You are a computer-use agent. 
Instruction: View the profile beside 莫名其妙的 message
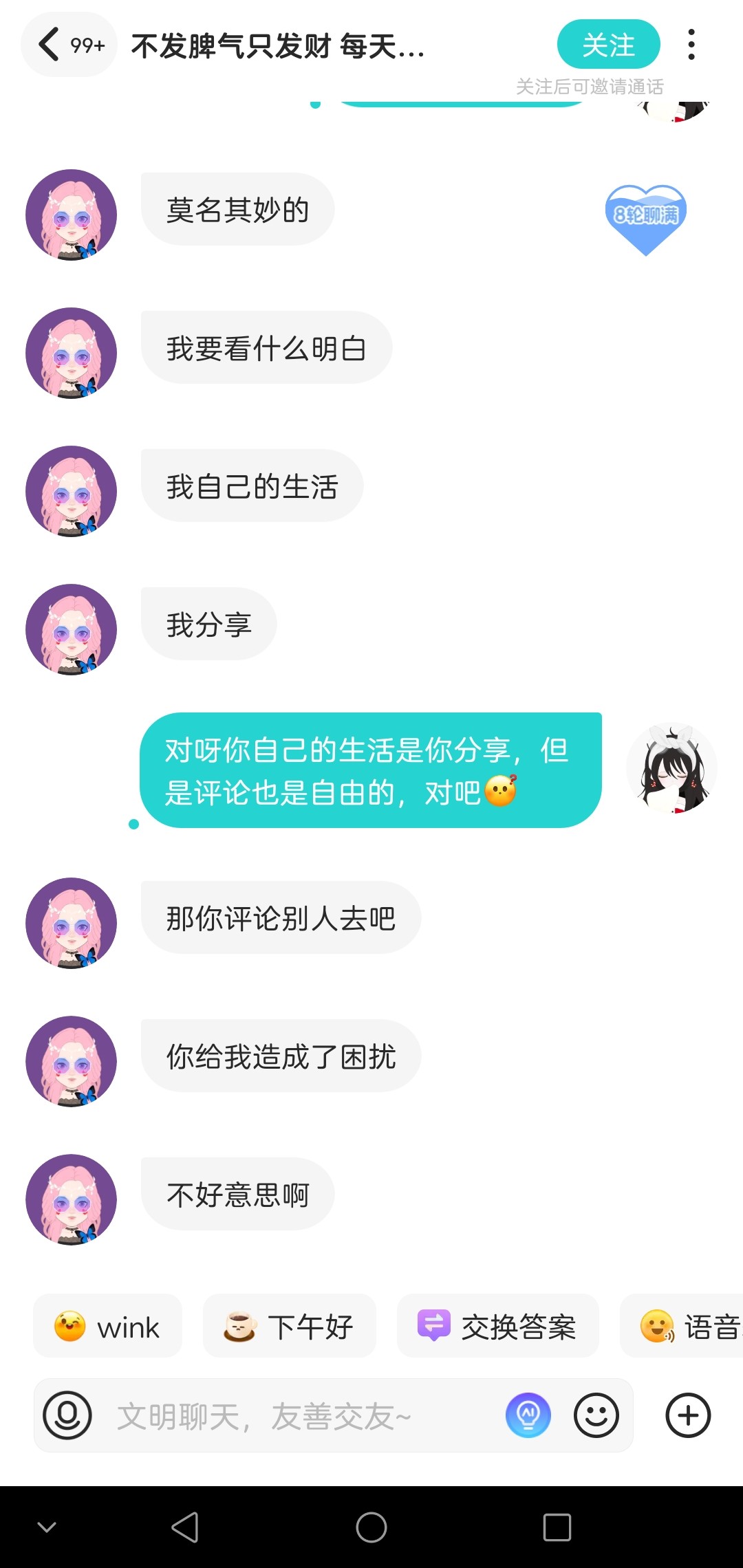tap(72, 215)
